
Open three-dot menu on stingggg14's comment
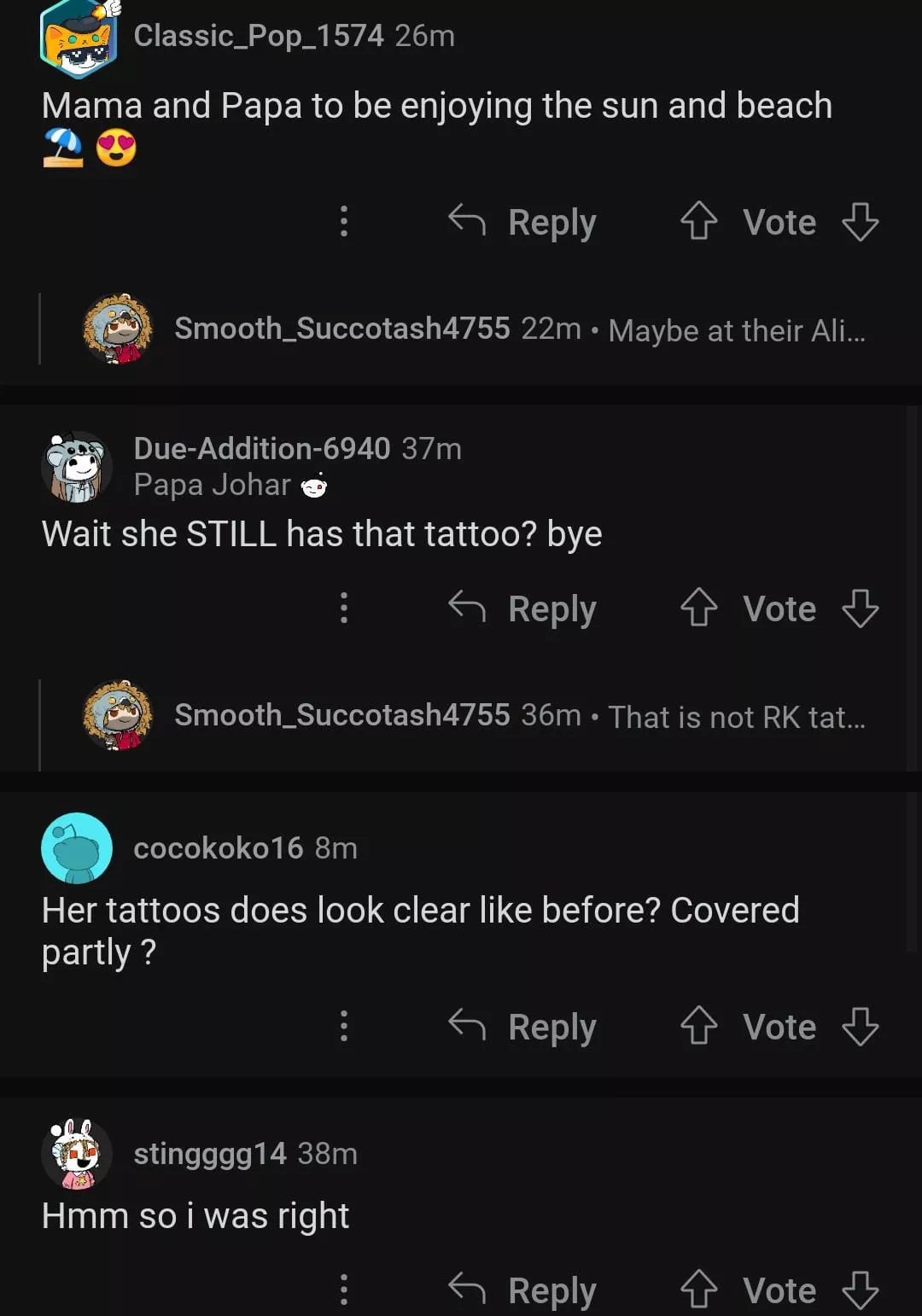coord(344,1290)
